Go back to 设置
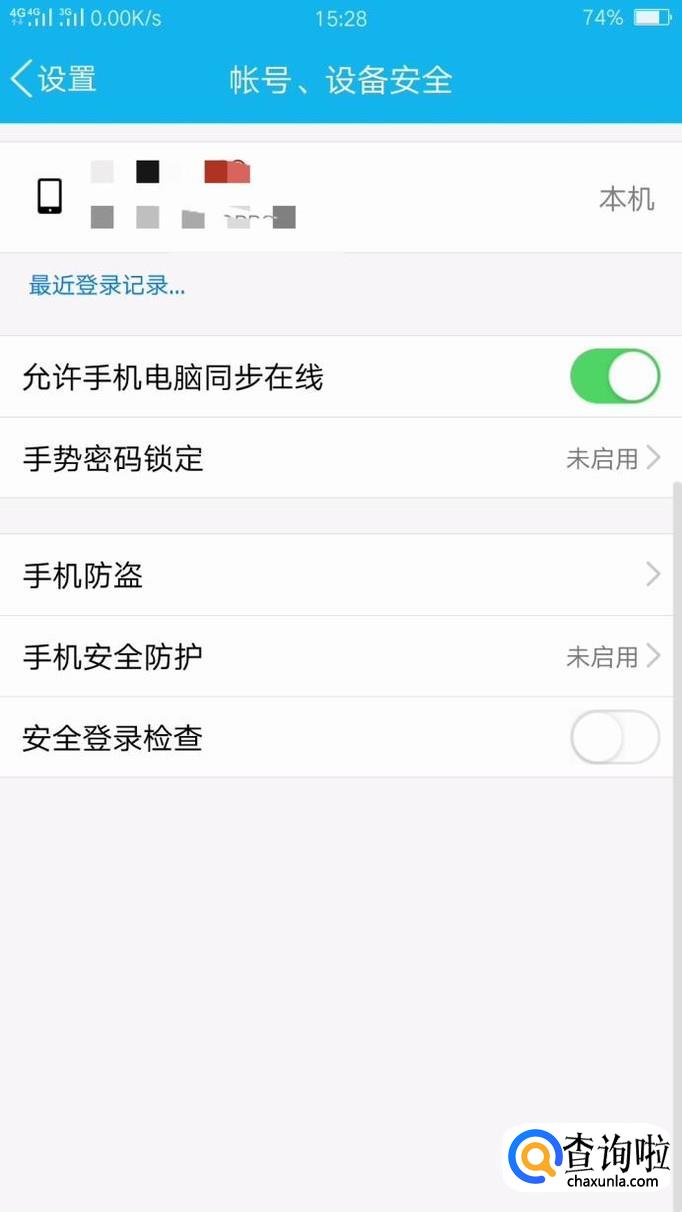The image size is (682, 1212). click(x=54, y=79)
